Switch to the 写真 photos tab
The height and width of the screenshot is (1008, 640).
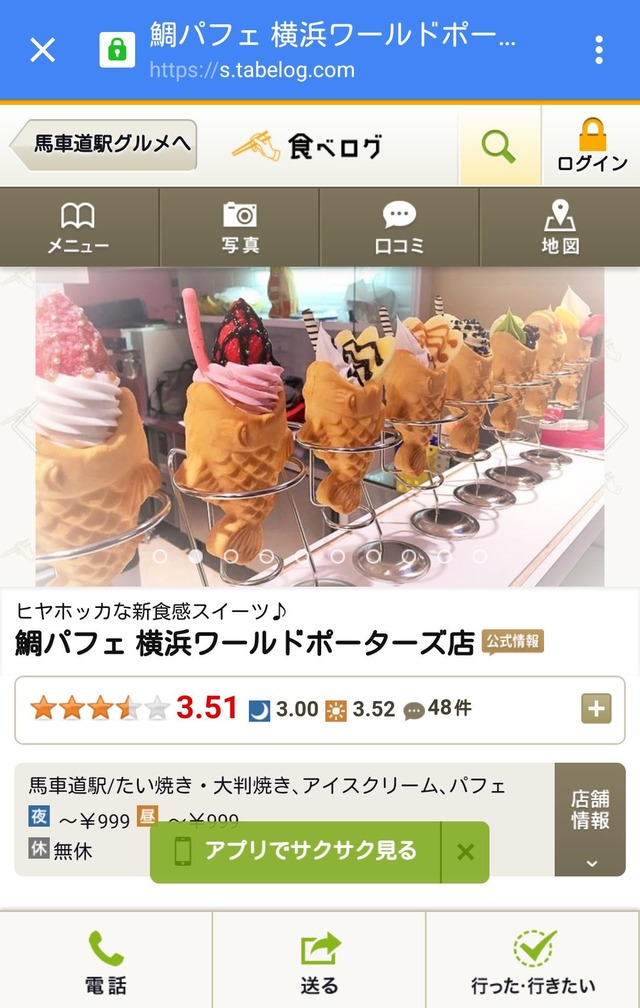[240, 227]
